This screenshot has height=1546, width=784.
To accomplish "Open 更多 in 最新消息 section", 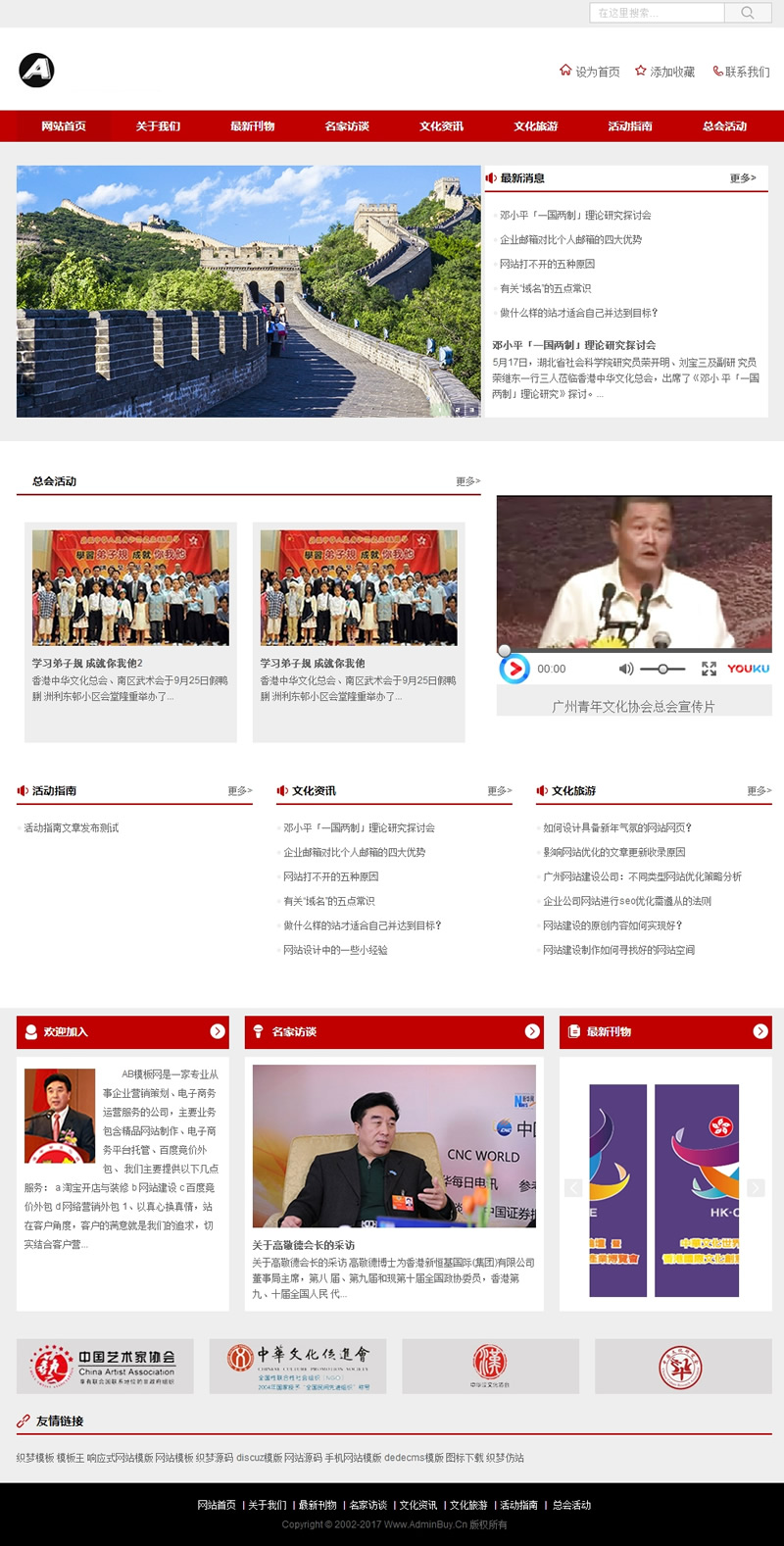I will 742,178.
